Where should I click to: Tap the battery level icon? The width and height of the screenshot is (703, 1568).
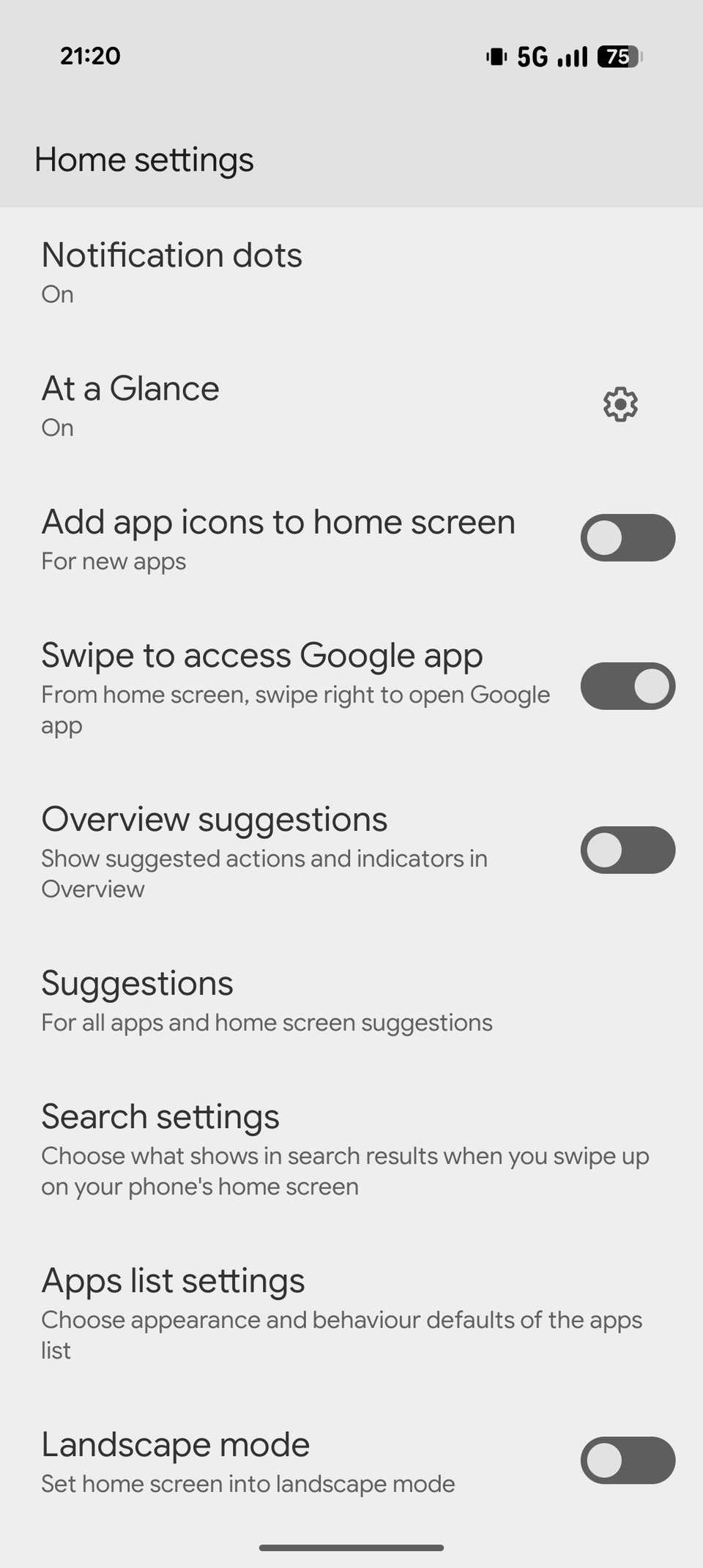tap(617, 56)
